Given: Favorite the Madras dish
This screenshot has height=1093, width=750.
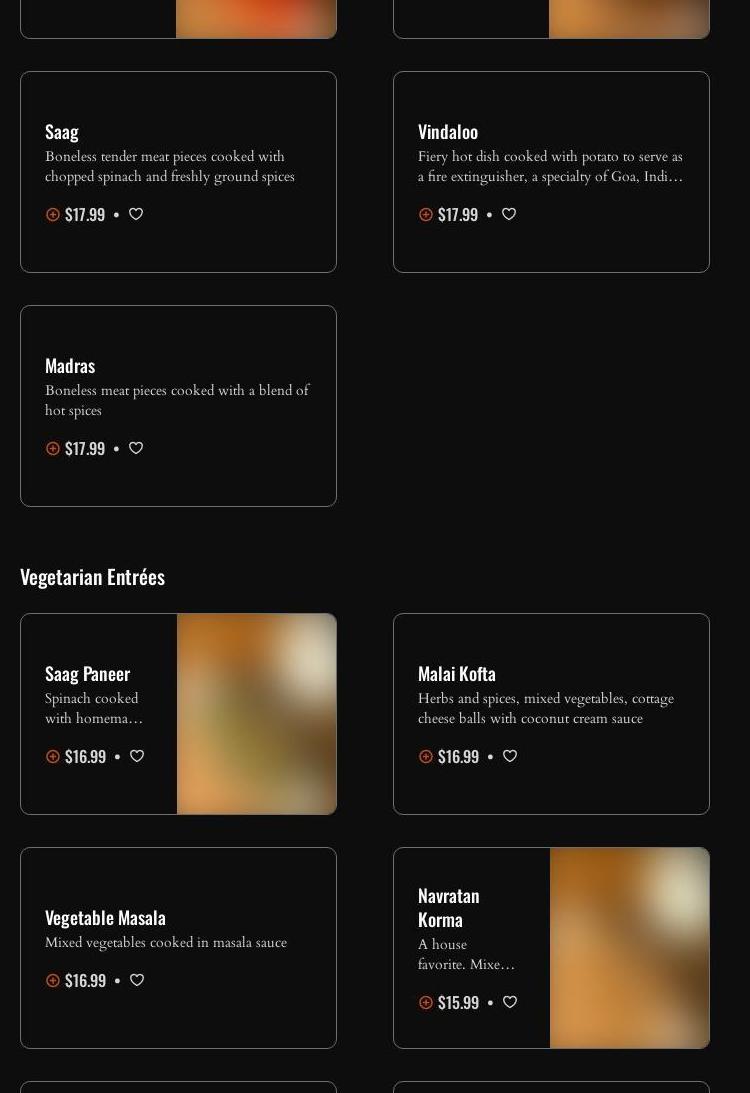Looking at the screenshot, I should pyautogui.click(x=136, y=448).
